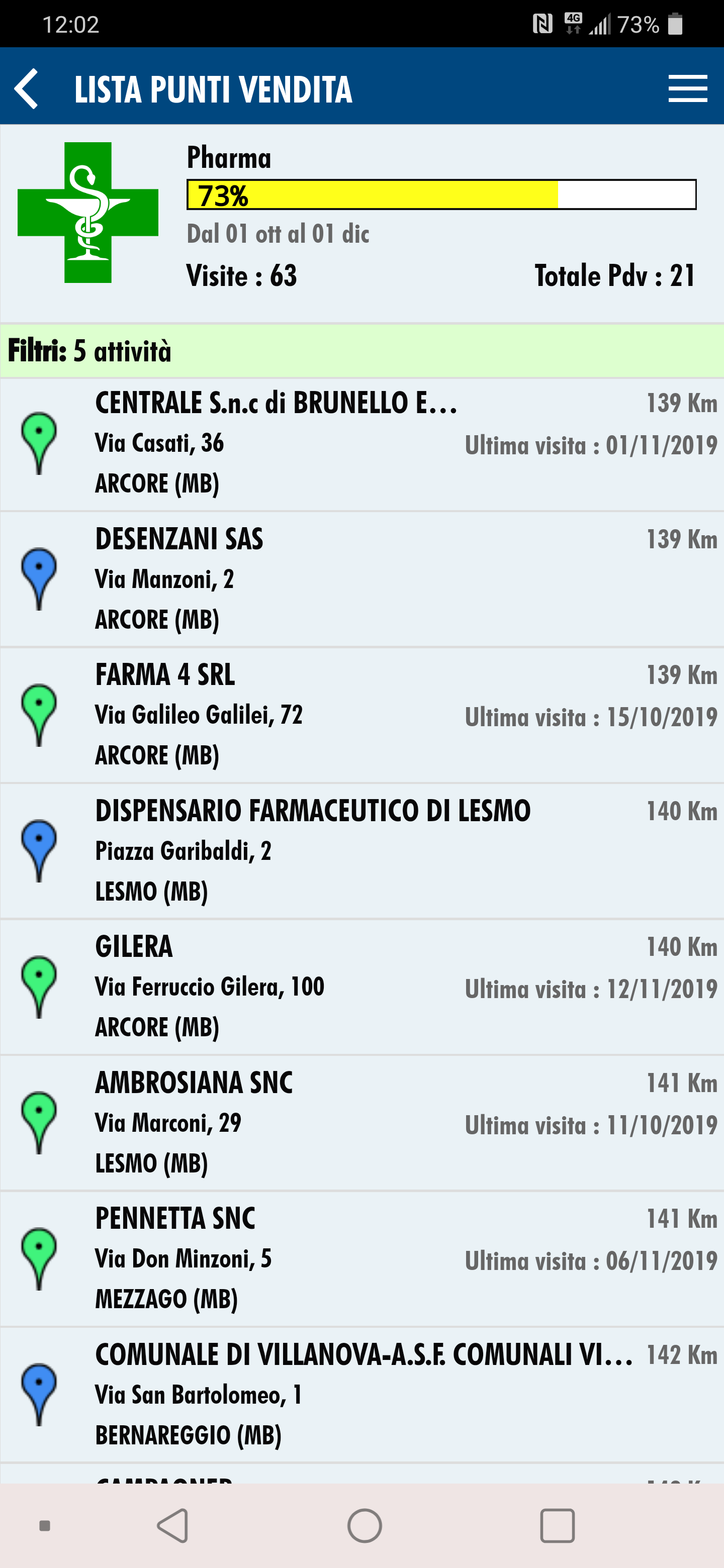This screenshot has height=1568, width=724.
Task: Open the hamburger menu
Action: 687,89
